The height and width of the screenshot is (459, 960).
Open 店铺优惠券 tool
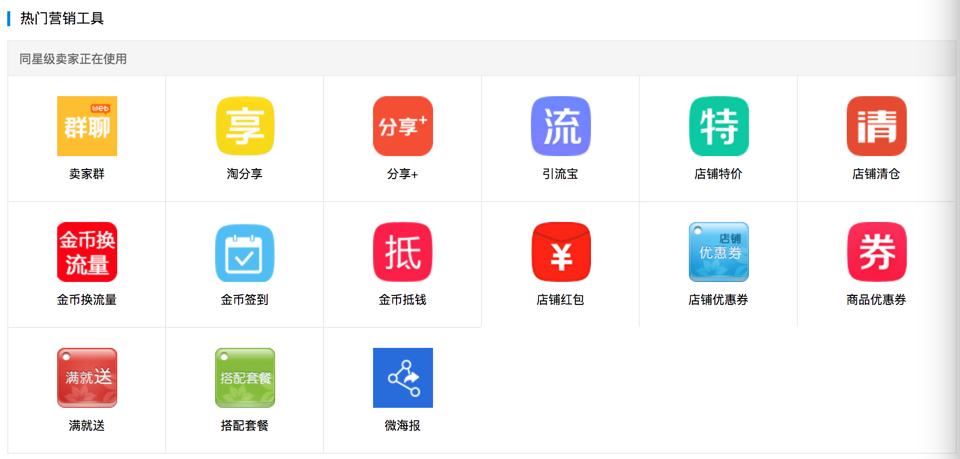[x=719, y=253]
